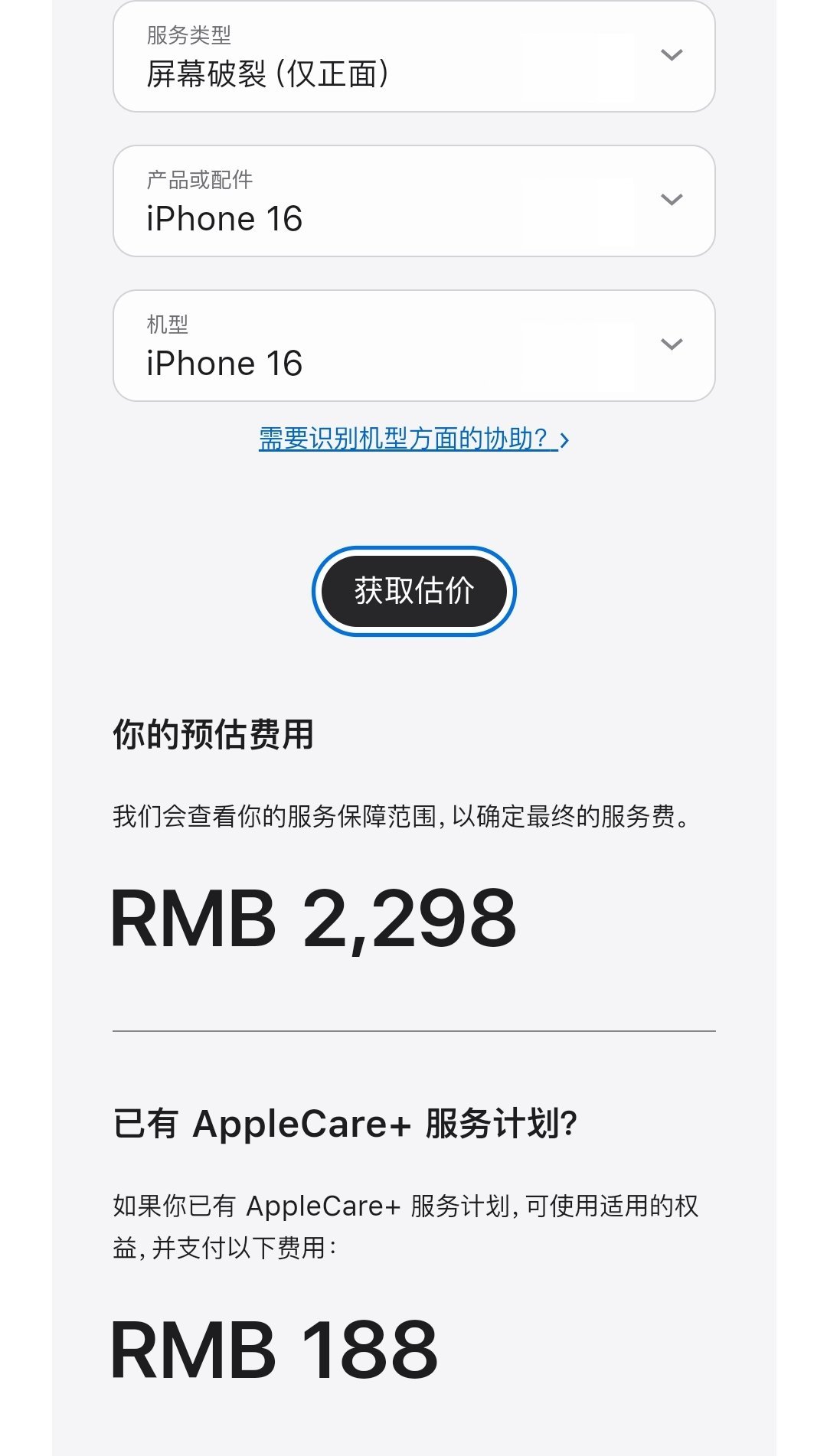Image resolution: width=827 pixels, height=1456 pixels.
Task: Tap the 获取估价 button
Action: click(413, 591)
